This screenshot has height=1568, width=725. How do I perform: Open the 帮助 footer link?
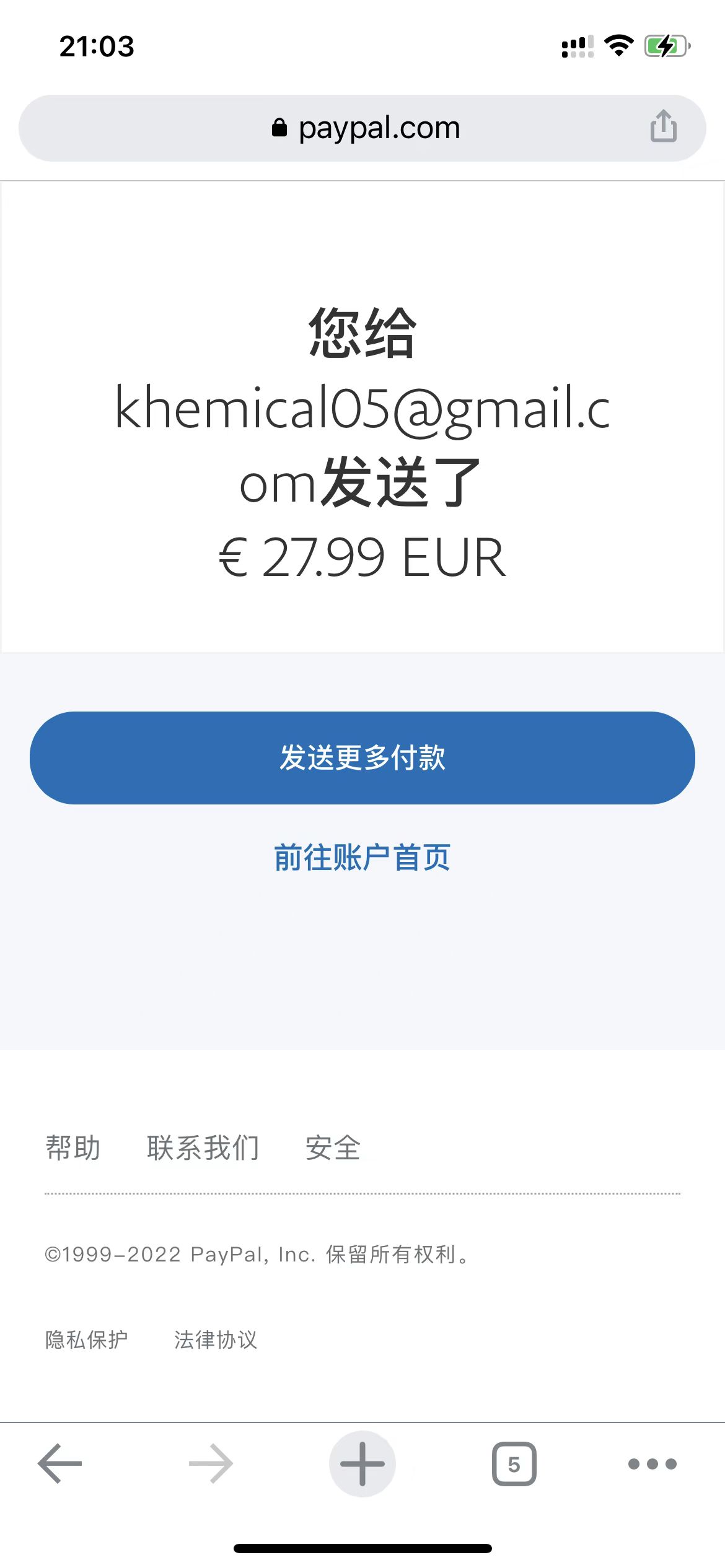pyautogui.click(x=73, y=1148)
